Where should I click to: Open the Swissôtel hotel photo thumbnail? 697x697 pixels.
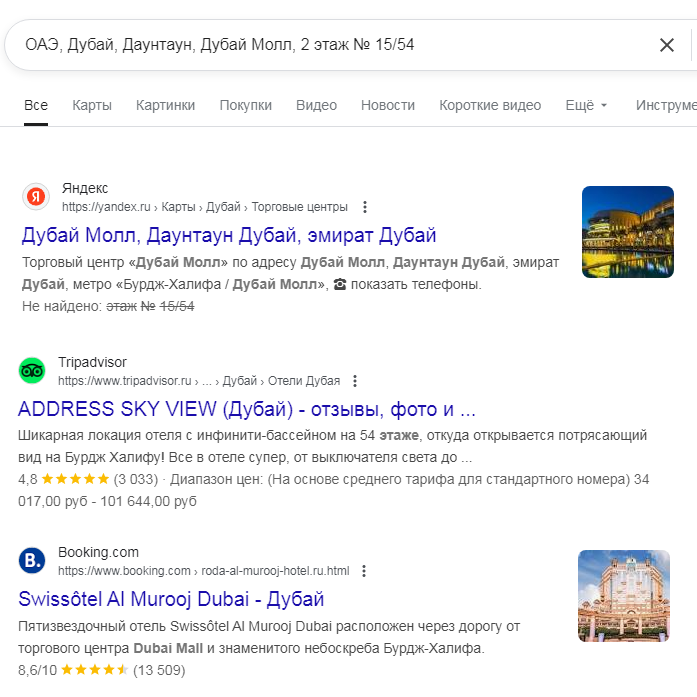pyautogui.click(x=623, y=595)
